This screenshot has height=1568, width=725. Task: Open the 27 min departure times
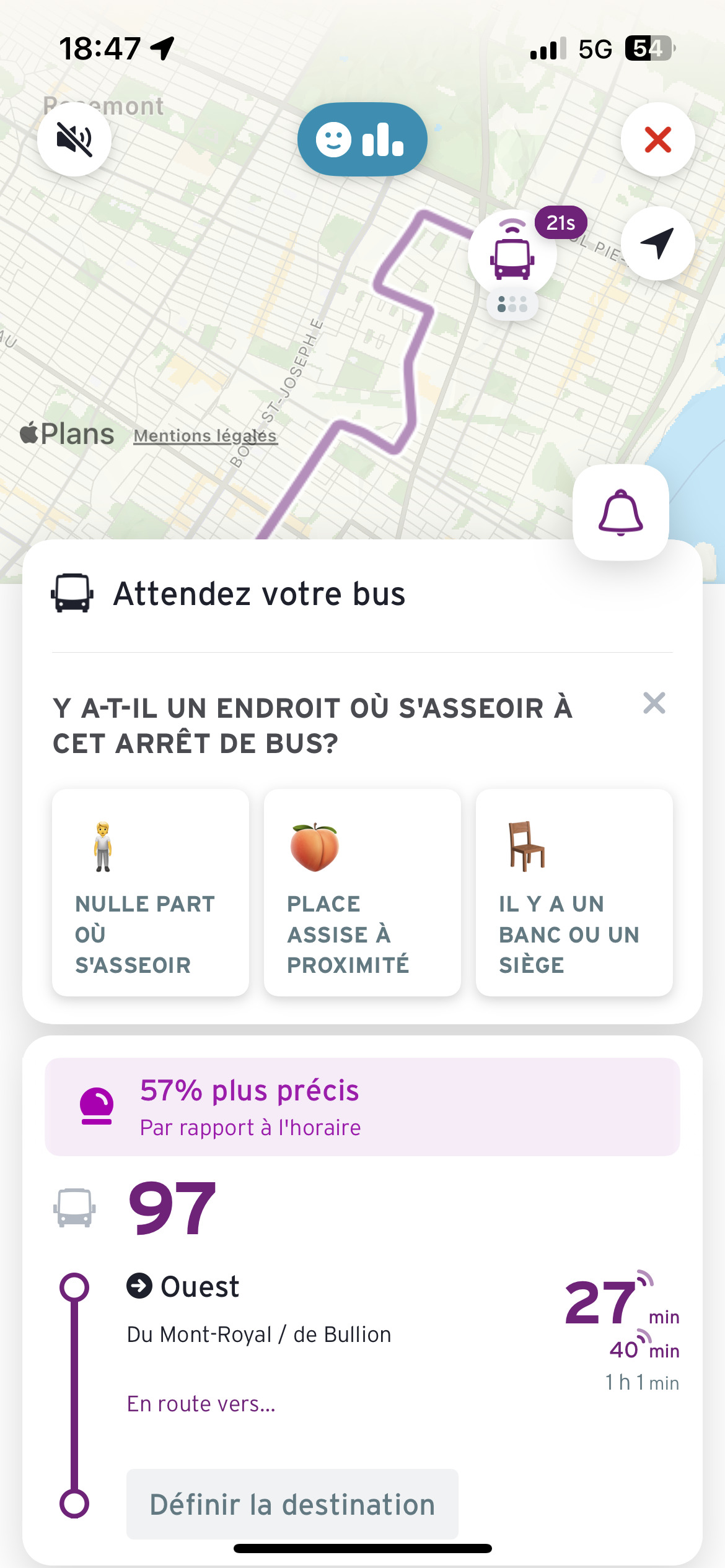tap(622, 1331)
